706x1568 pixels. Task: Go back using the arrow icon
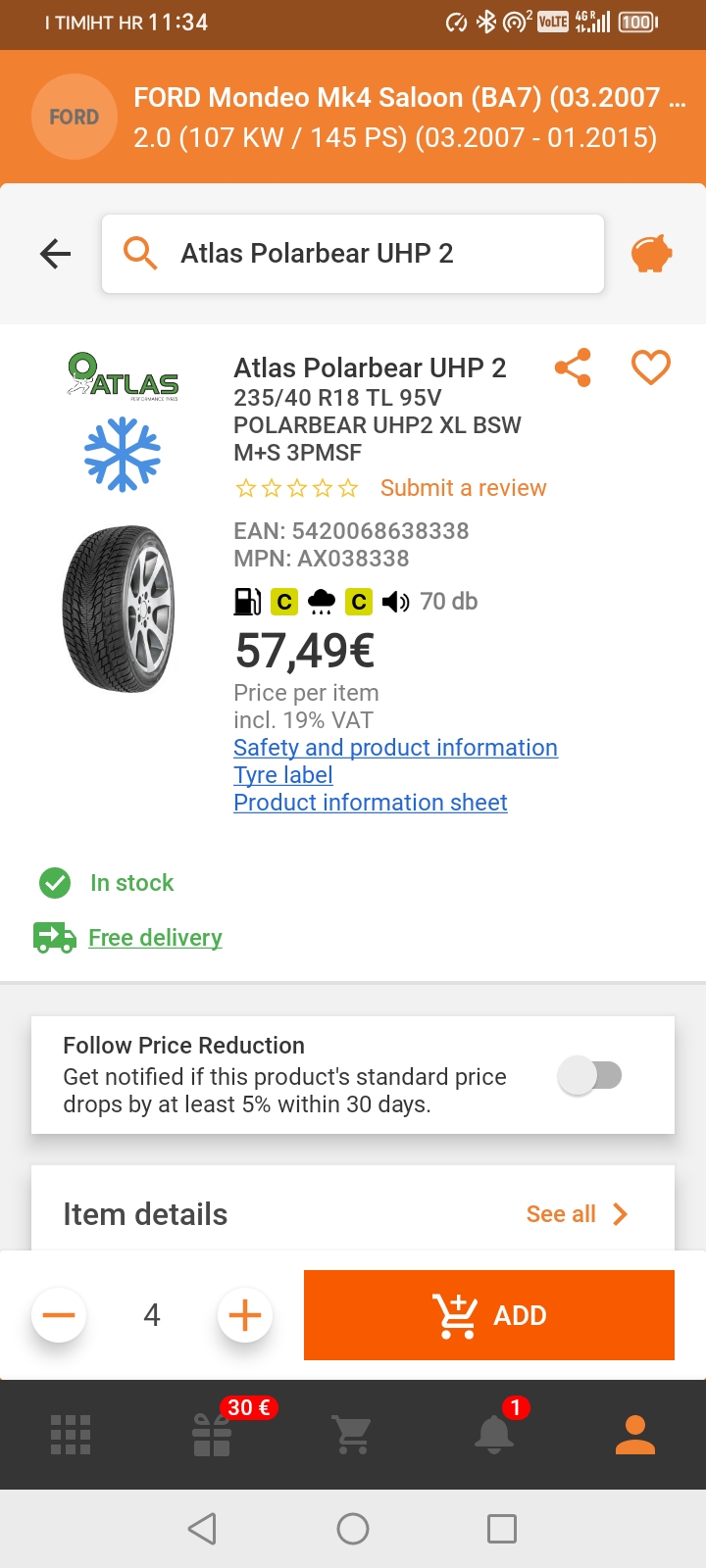click(x=56, y=254)
